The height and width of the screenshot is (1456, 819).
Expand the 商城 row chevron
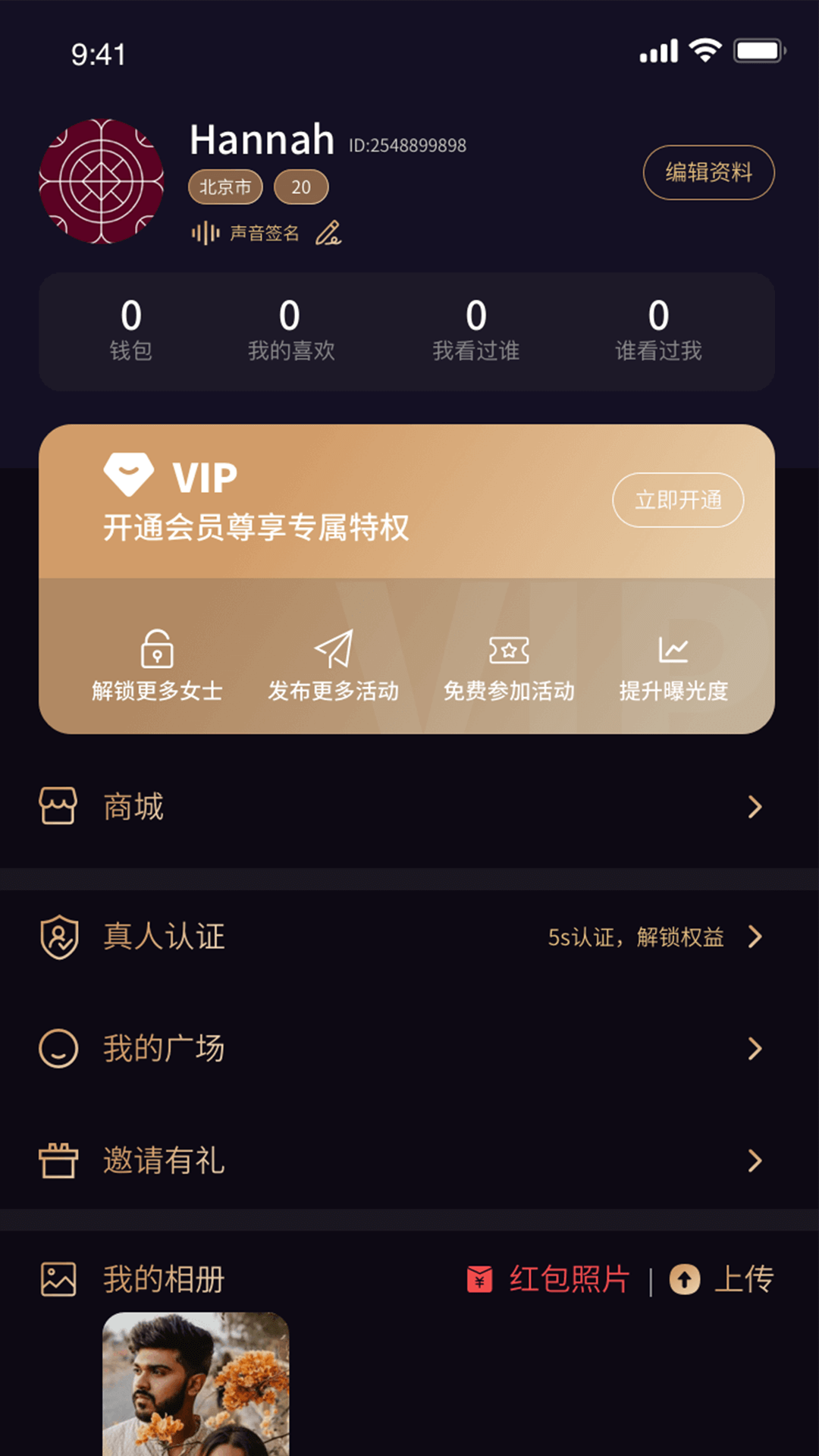click(755, 806)
